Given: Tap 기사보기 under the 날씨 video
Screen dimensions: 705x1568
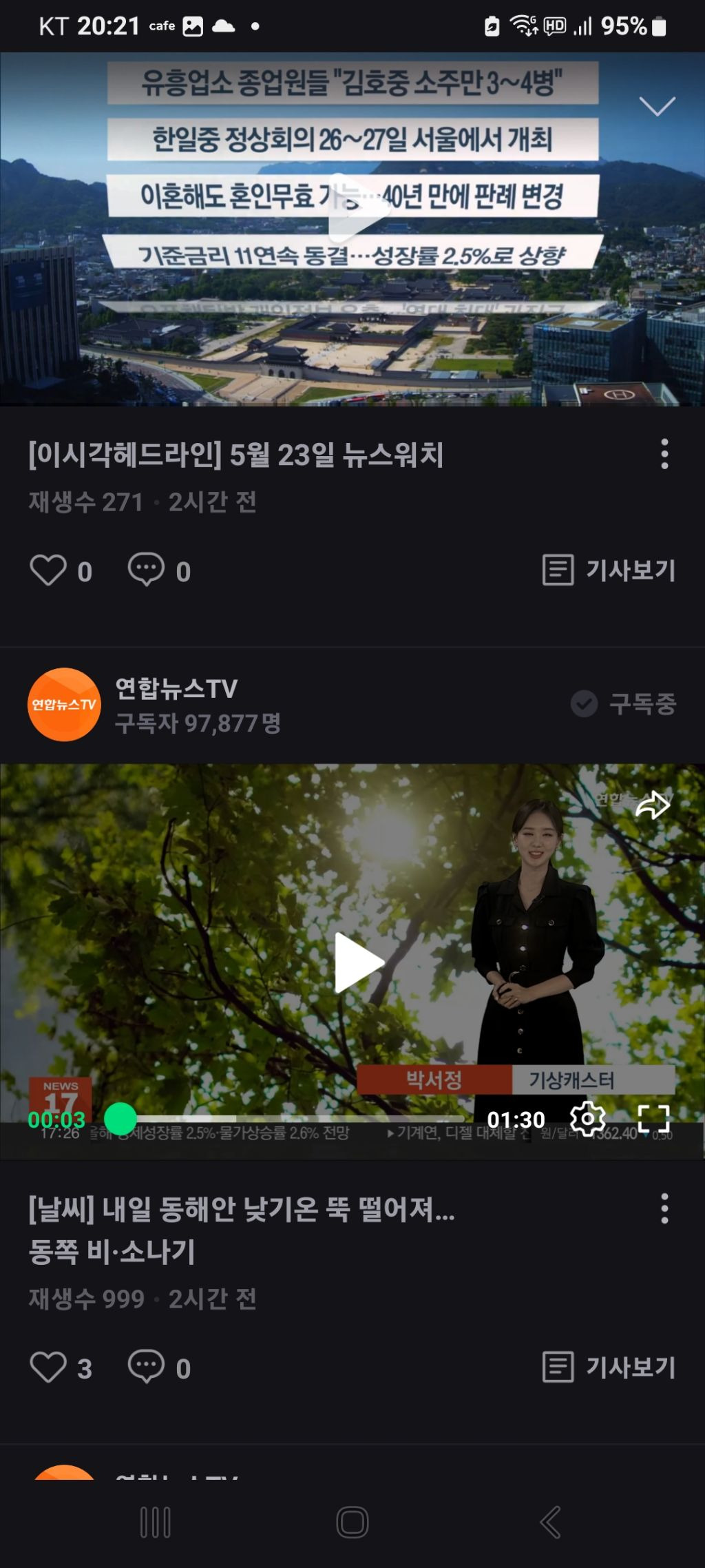Looking at the screenshot, I should tap(609, 1367).
